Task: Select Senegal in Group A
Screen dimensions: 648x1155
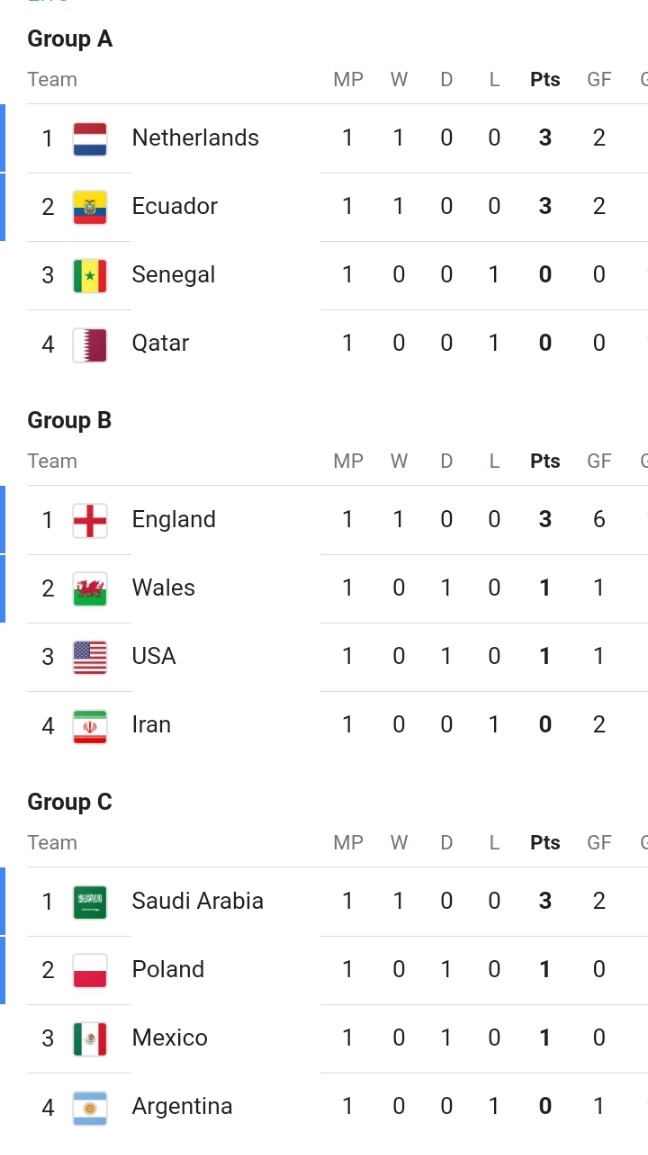Action: tap(324, 275)
